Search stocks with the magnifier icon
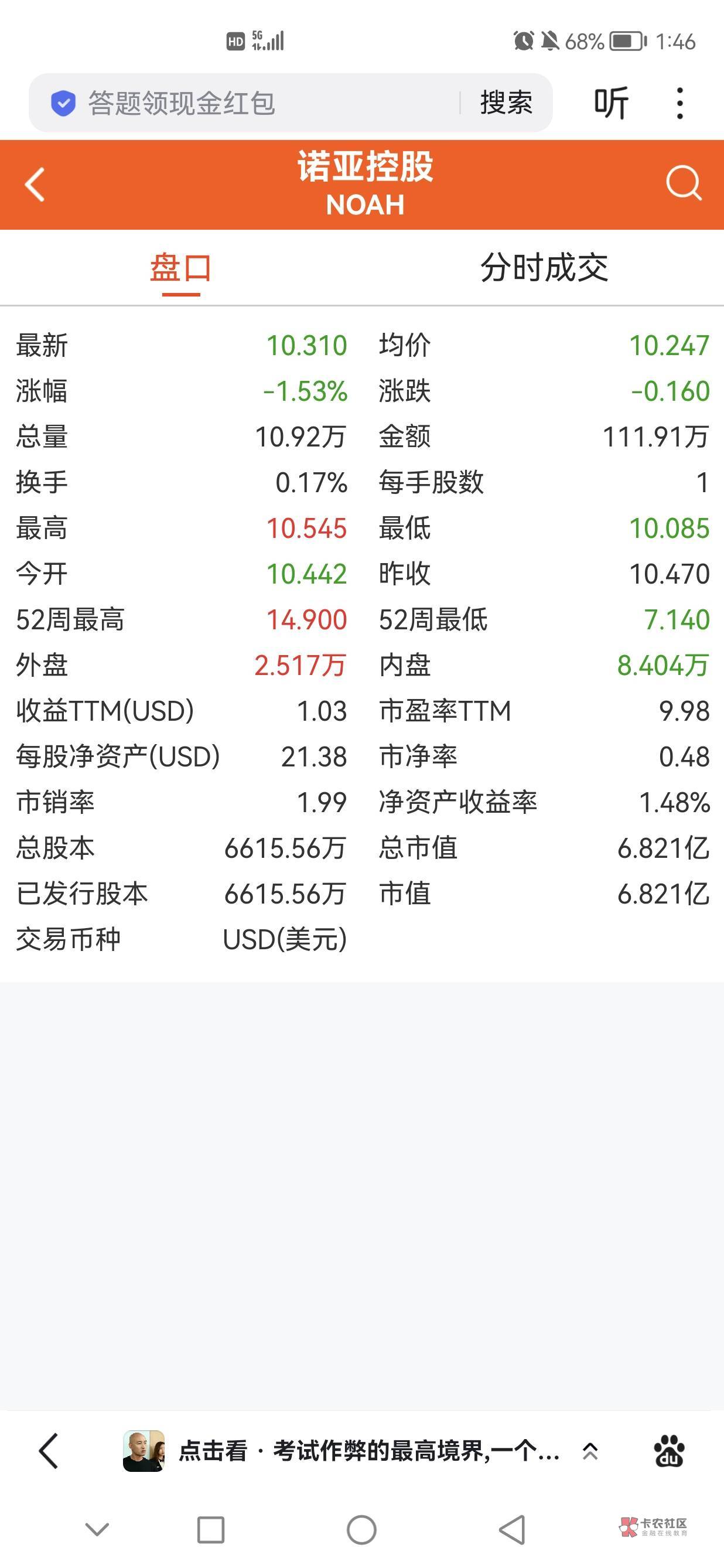Image resolution: width=724 pixels, height=1568 pixels. [x=683, y=183]
